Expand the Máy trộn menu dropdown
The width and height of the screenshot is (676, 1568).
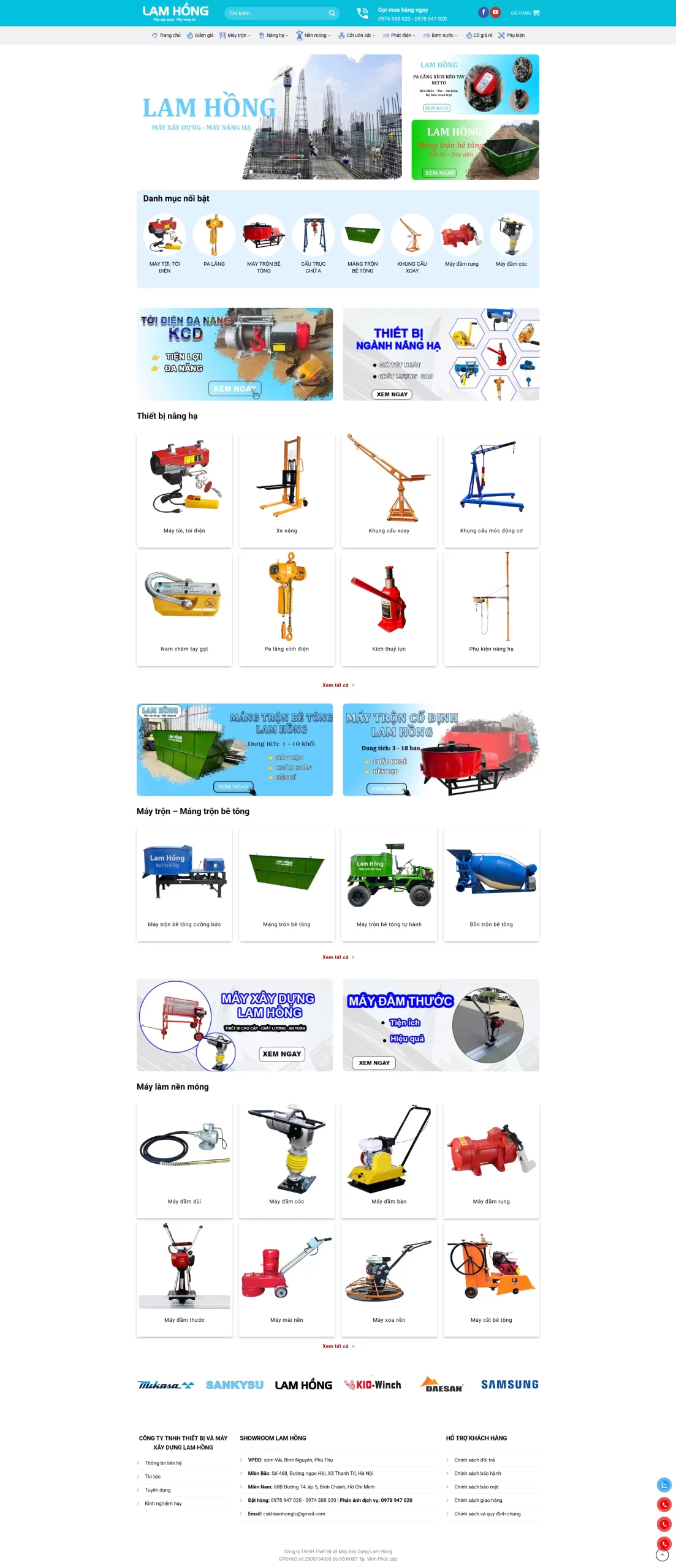point(236,36)
